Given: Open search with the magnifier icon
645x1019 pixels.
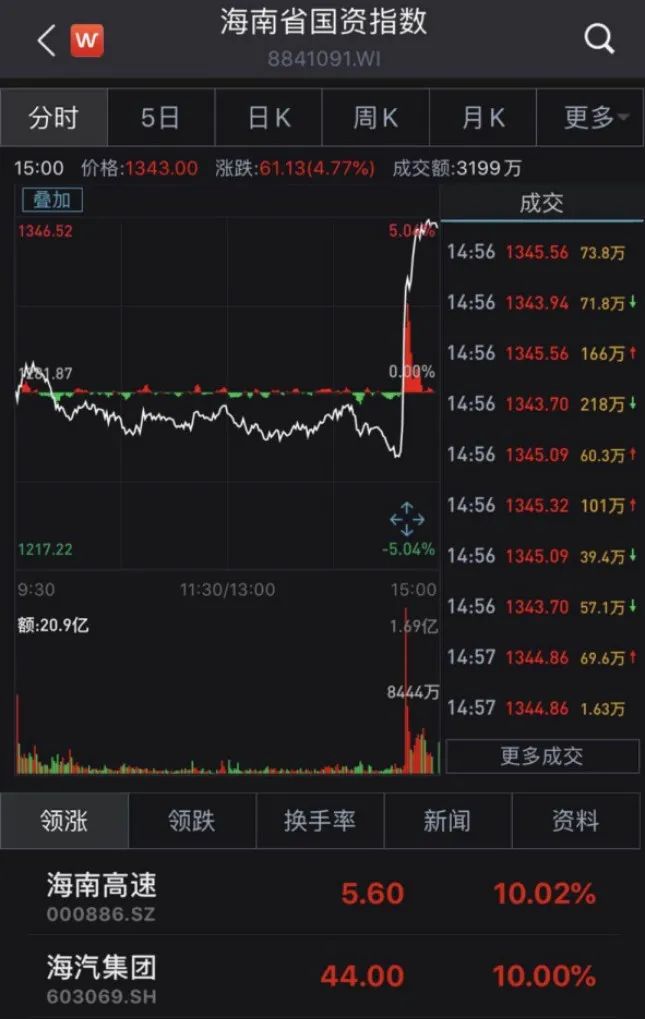Looking at the screenshot, I should coord(599,40).
